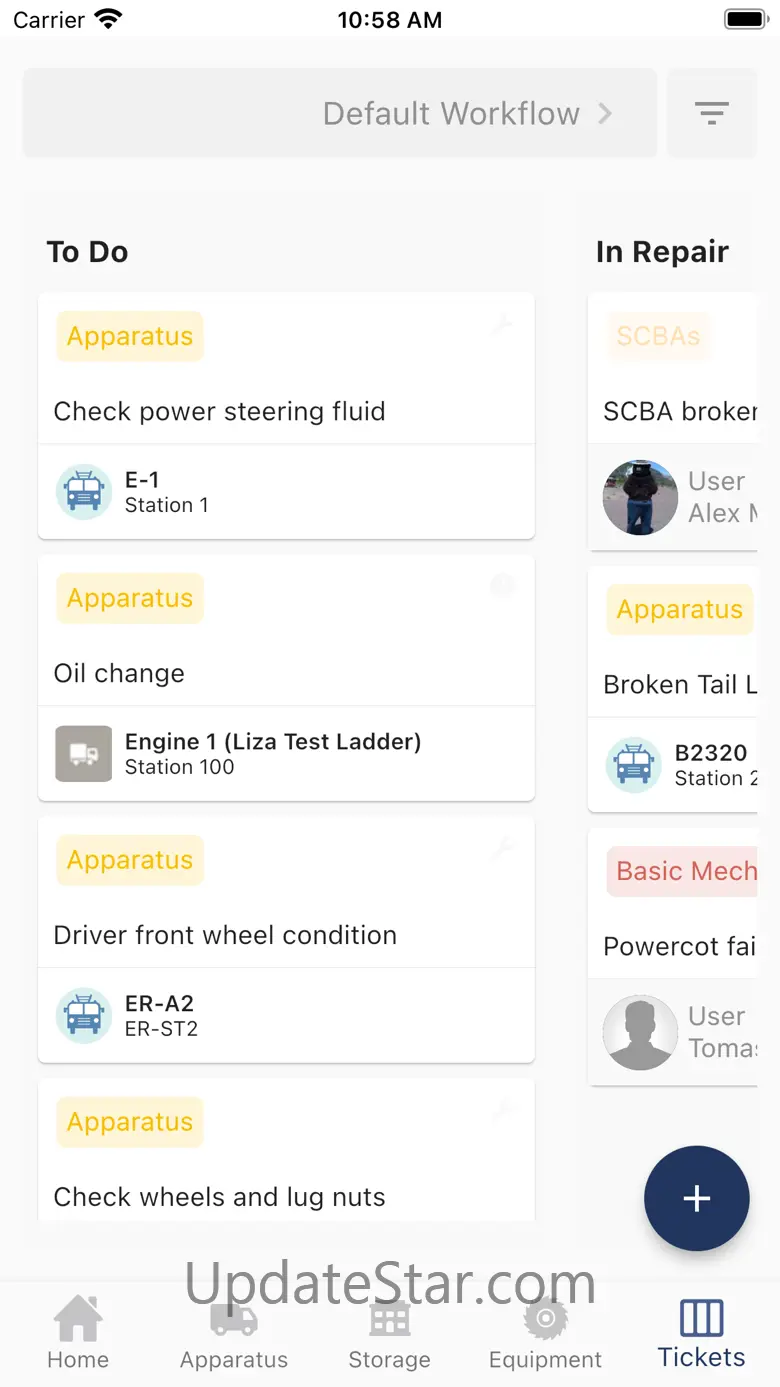Open the Equipment tab
This screenshot has height=1387, width=780.
545,1333
